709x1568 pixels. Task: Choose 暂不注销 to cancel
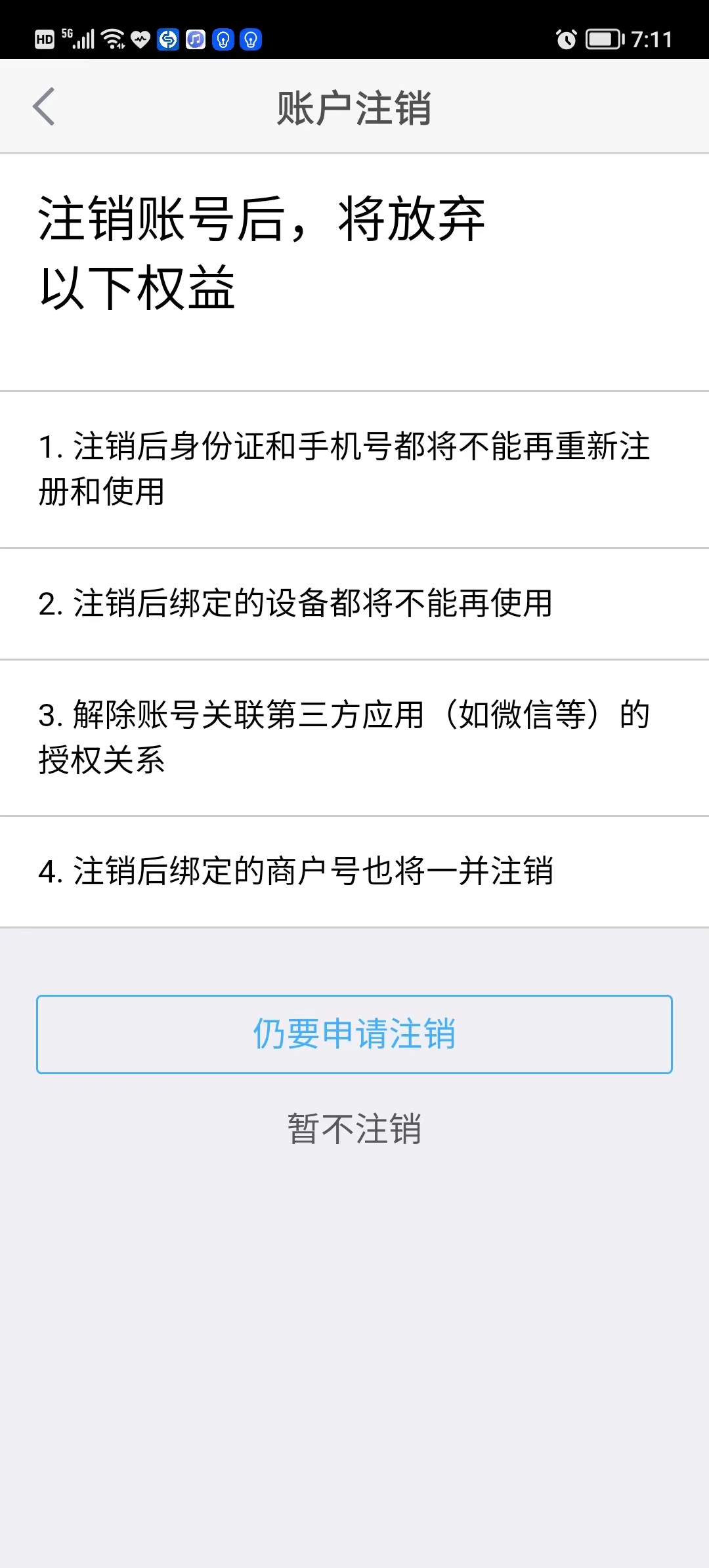[x=354, y=1129]
